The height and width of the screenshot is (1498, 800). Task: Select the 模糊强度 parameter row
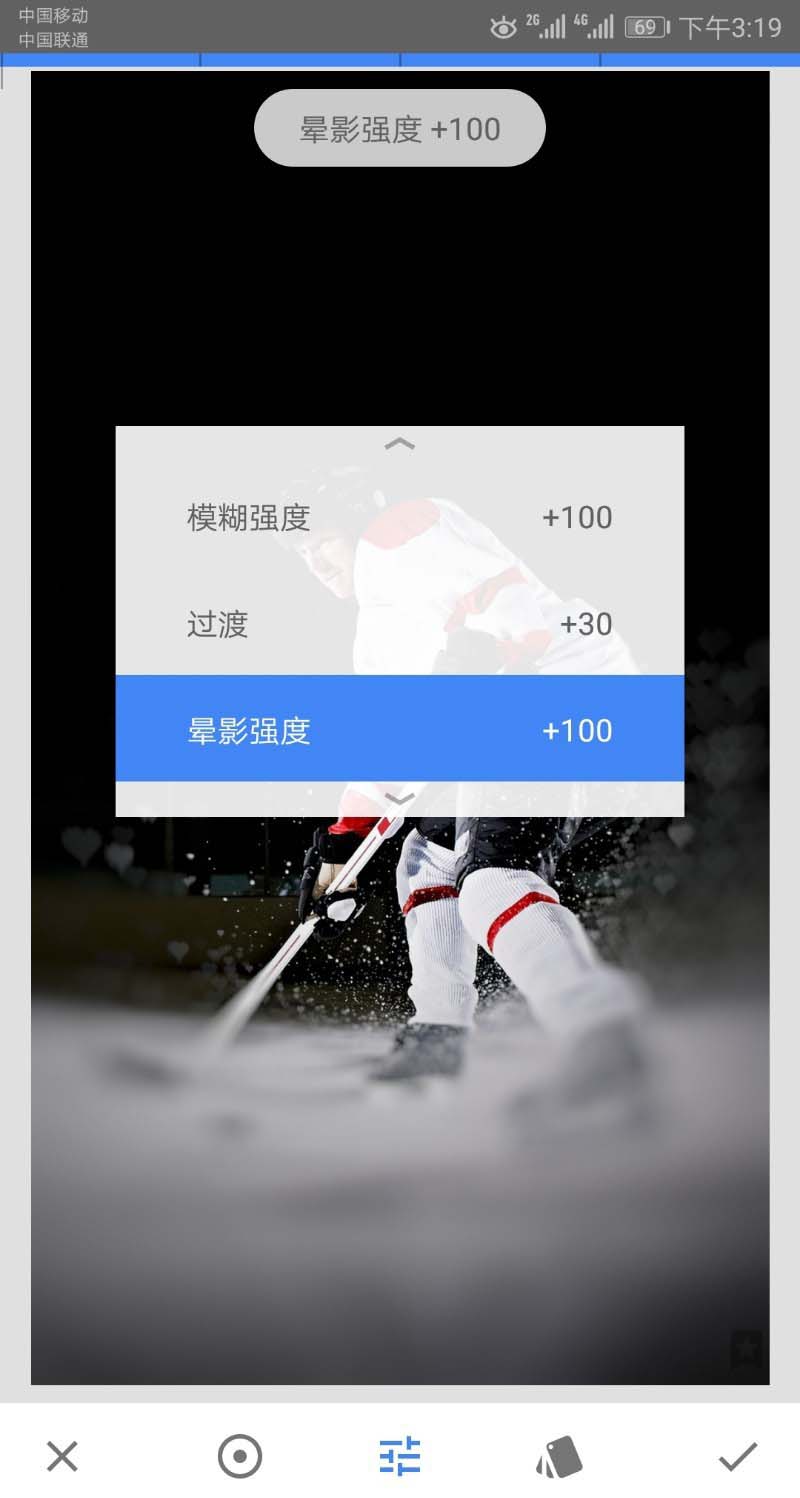click(x=400, y=517)
